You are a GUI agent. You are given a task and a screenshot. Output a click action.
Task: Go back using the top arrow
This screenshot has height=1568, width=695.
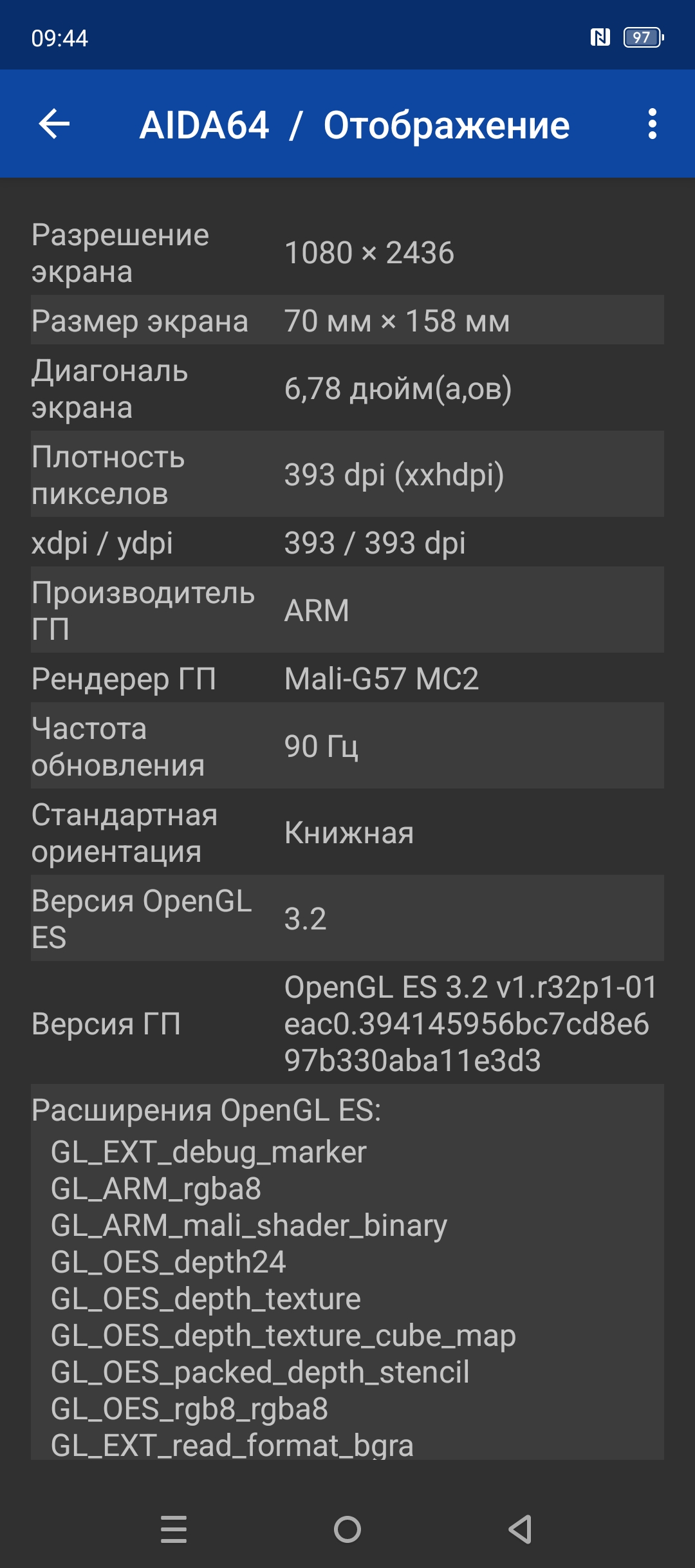(x=54, y=124)
